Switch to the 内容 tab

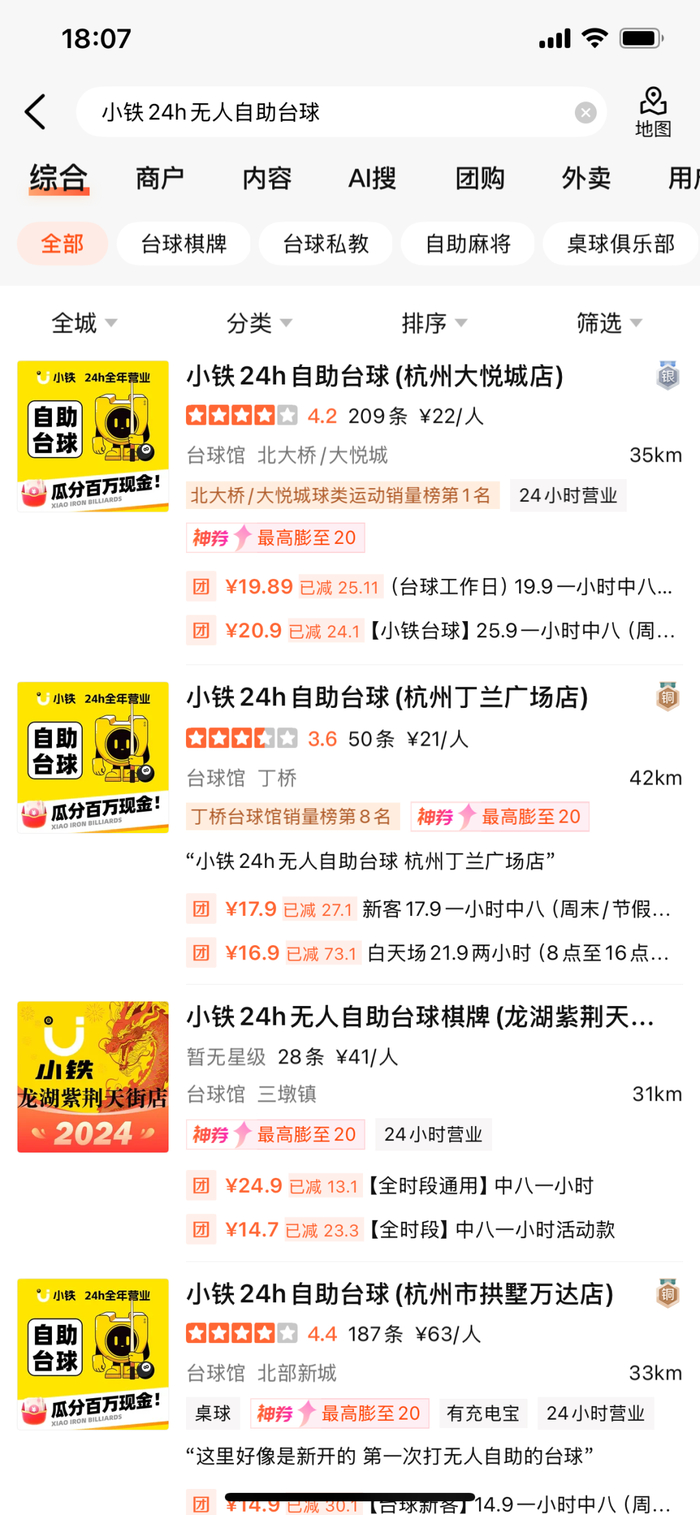(267, 178)
